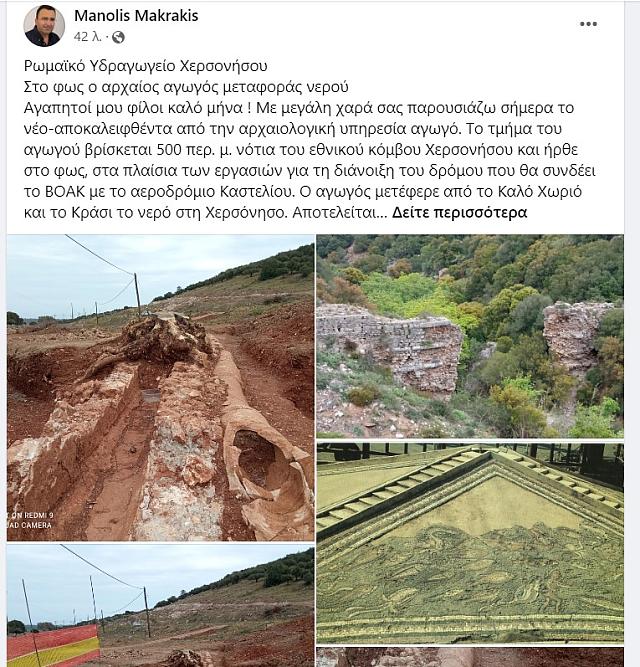The image size is (640, 667).
Task: Tap the 42 λ. post timestamp
Action: click(88, 37)
